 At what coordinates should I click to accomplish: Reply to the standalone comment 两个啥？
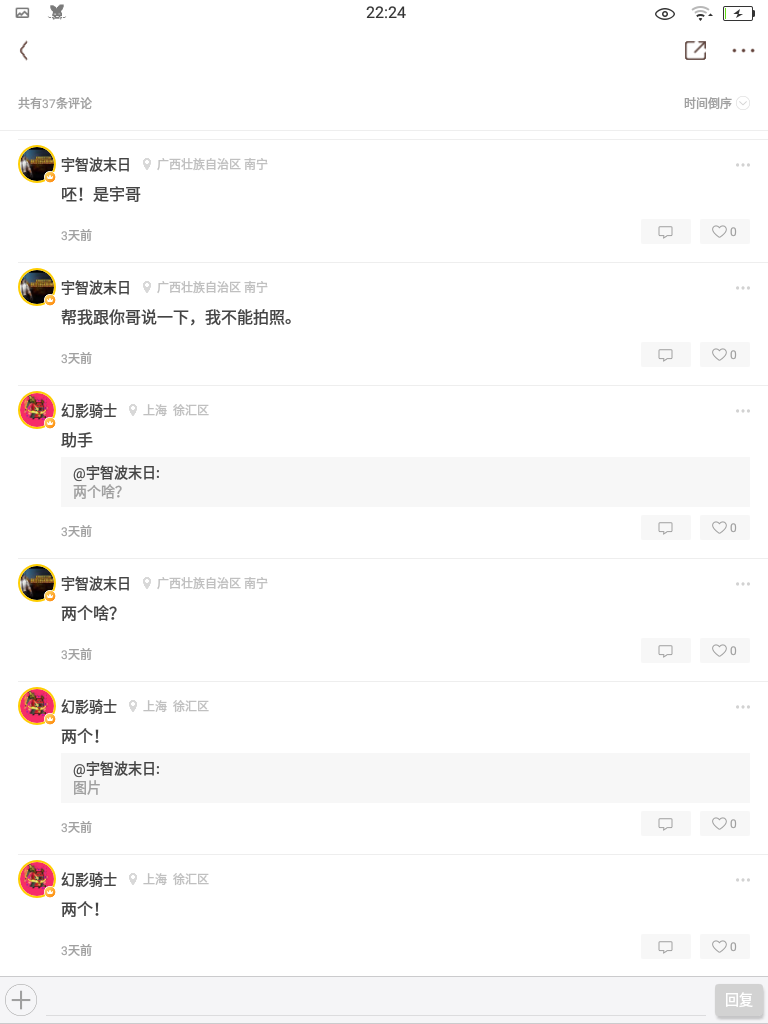click(x=665, y=650)
